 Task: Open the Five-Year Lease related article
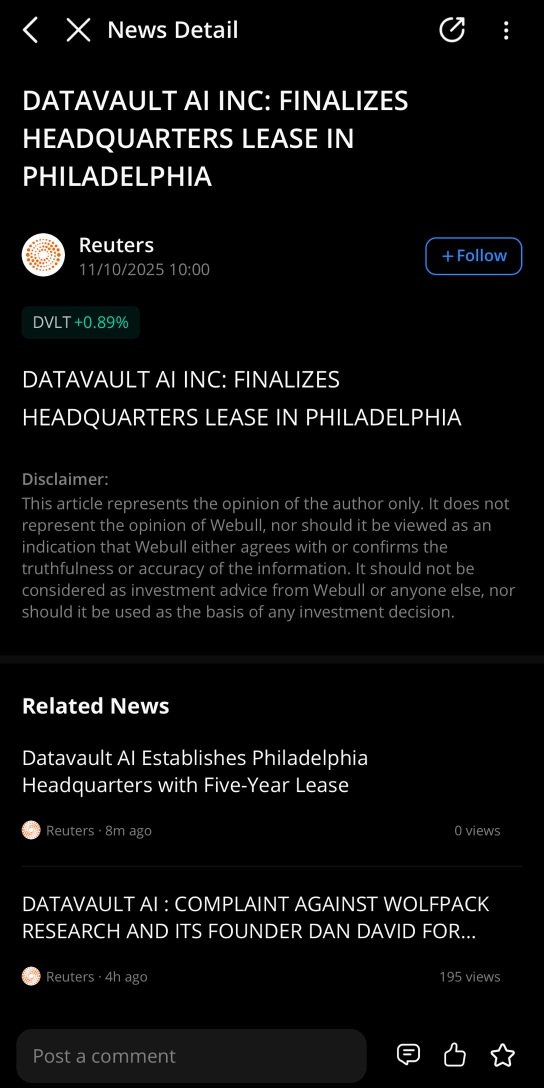pyautogui.click(x=195, y=771)
